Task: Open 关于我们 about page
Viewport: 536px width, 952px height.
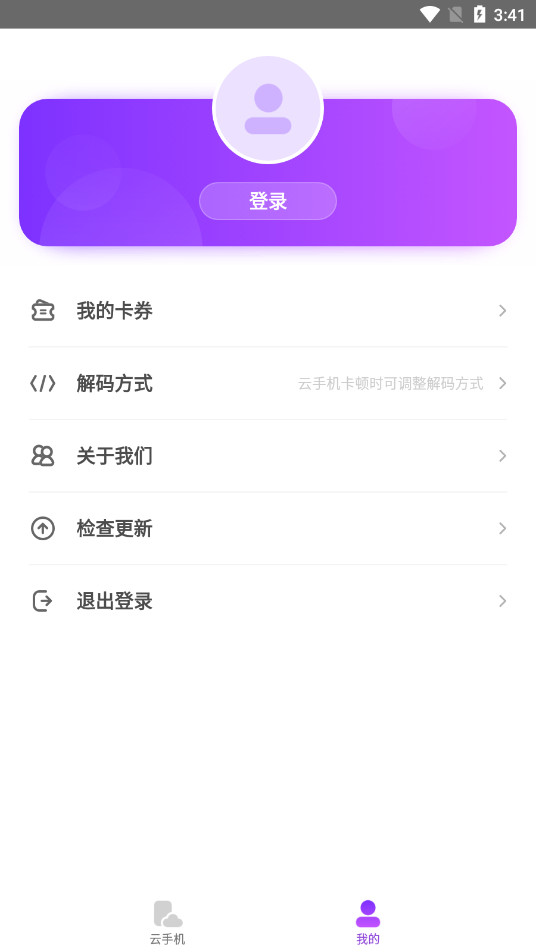Action: tap(268, 456)
